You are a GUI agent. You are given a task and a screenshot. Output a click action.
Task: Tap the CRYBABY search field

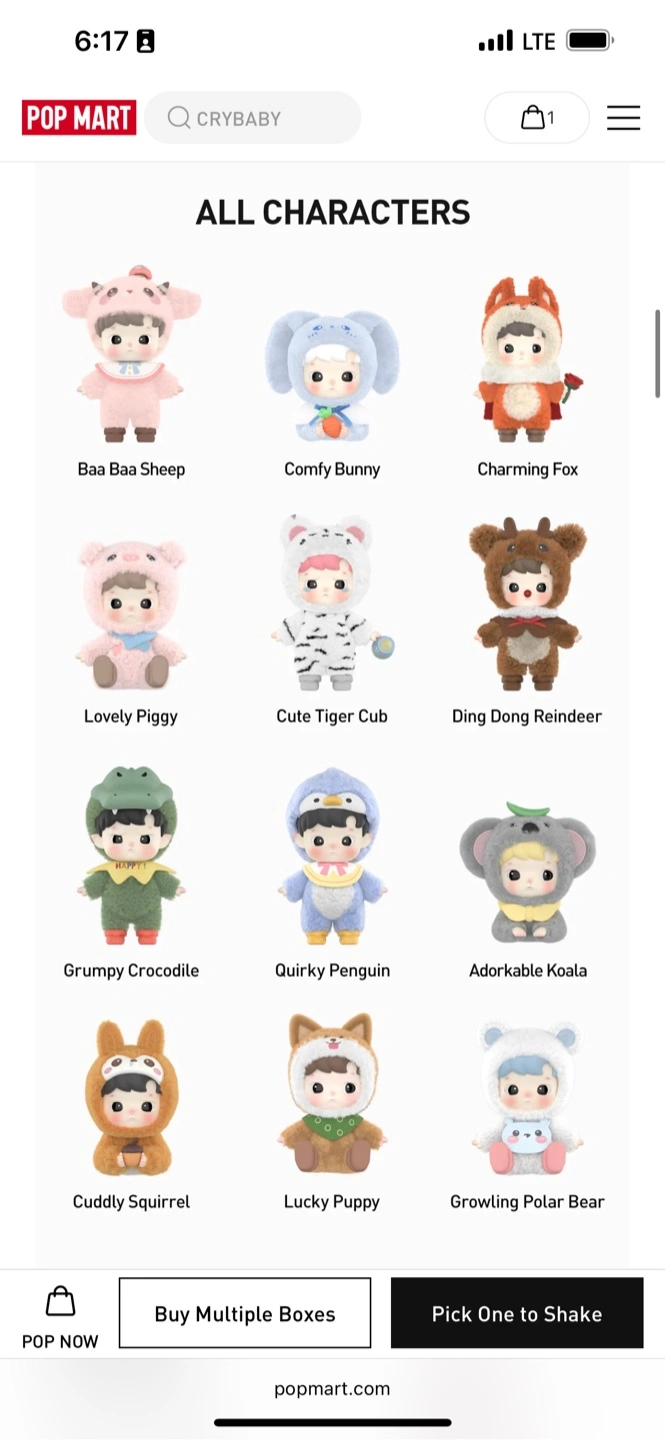pyautogui.click(x=253, y=118)
